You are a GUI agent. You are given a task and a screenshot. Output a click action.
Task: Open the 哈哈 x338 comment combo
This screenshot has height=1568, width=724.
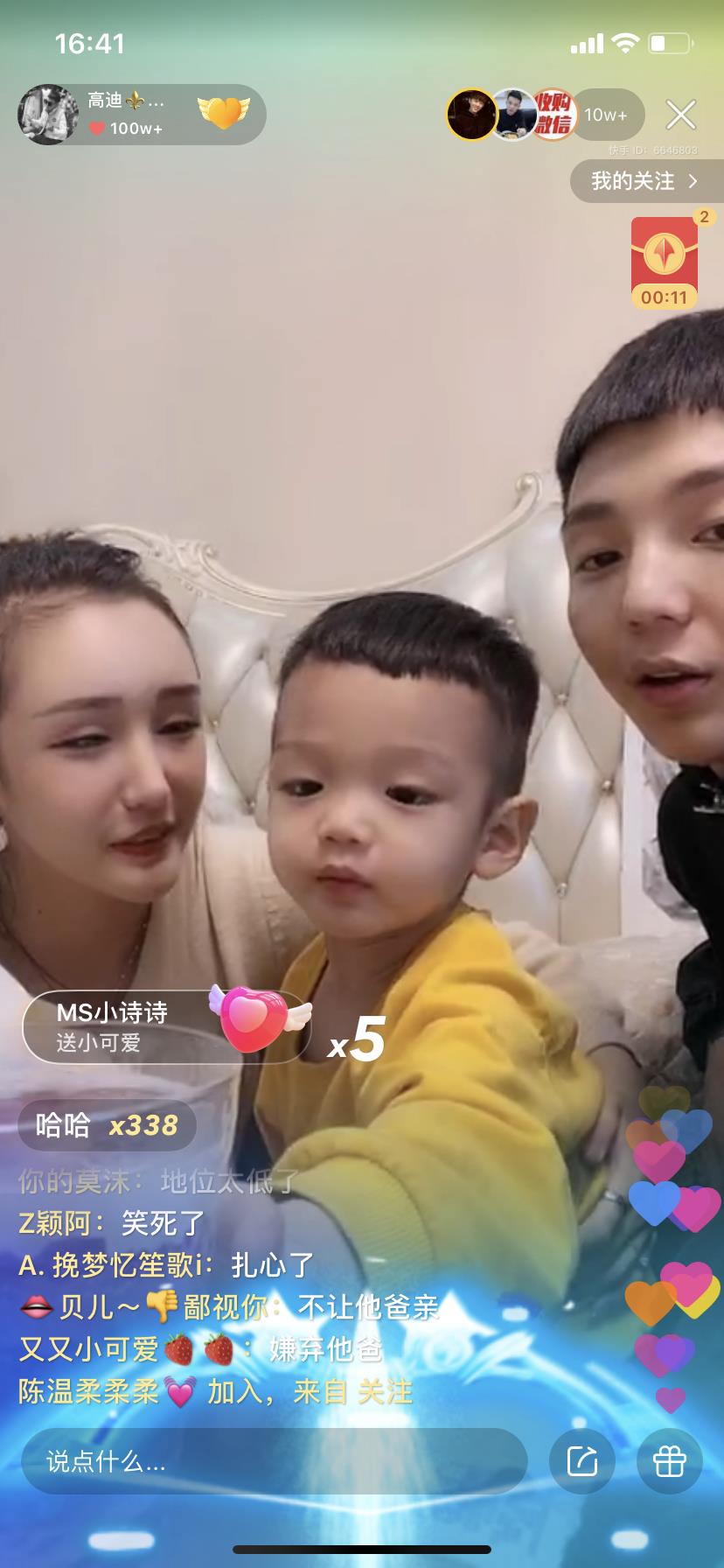107,1125
